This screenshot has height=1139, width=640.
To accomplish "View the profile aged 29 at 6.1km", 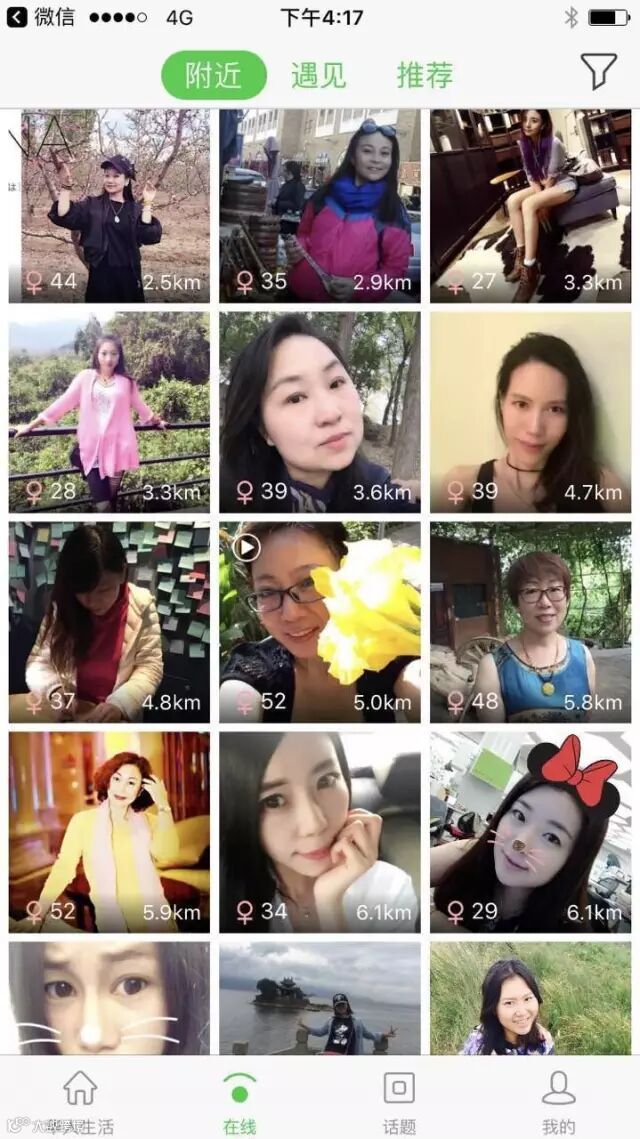I will [530, 832].
